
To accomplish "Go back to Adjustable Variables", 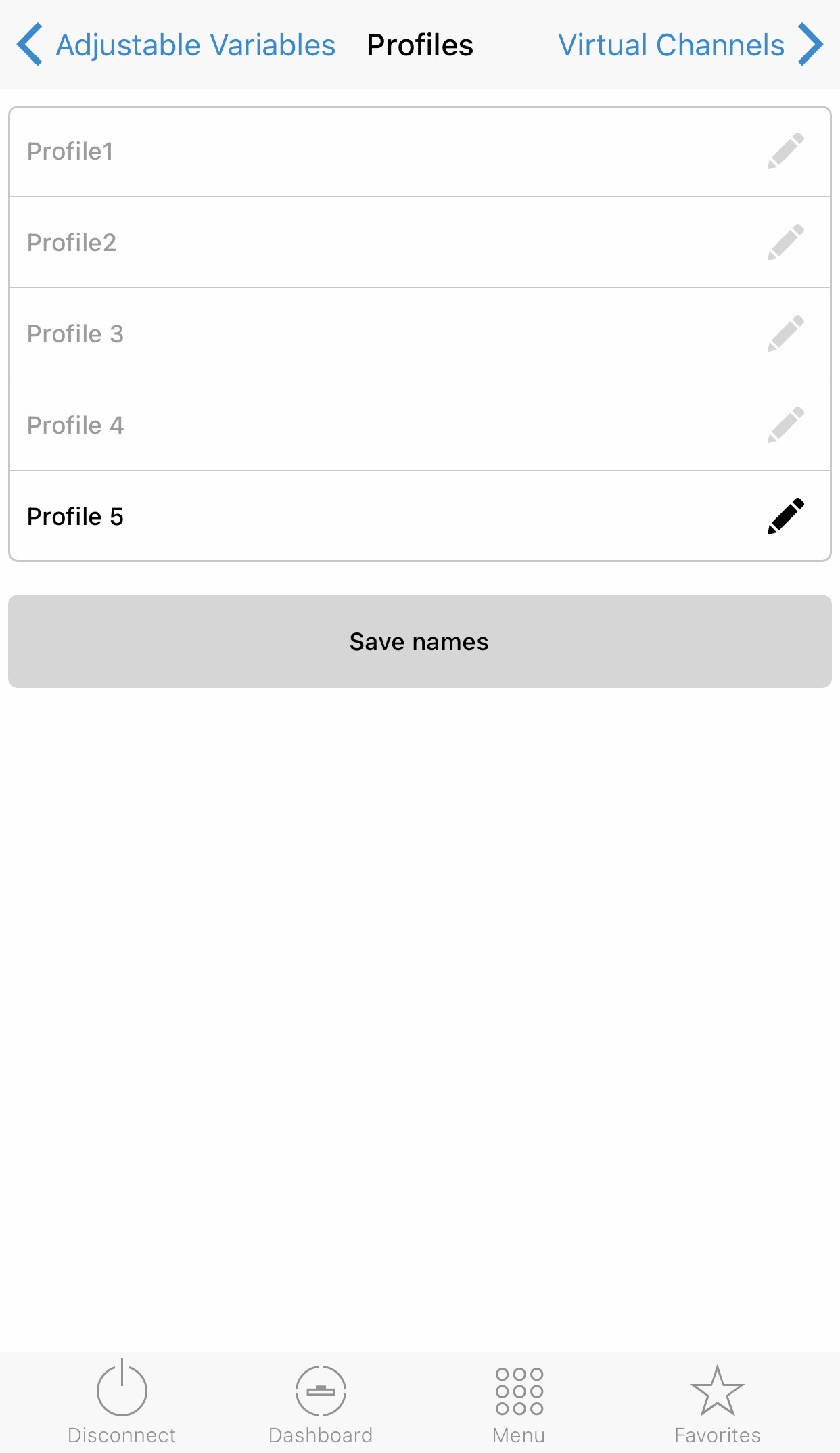I will (176, 45).
